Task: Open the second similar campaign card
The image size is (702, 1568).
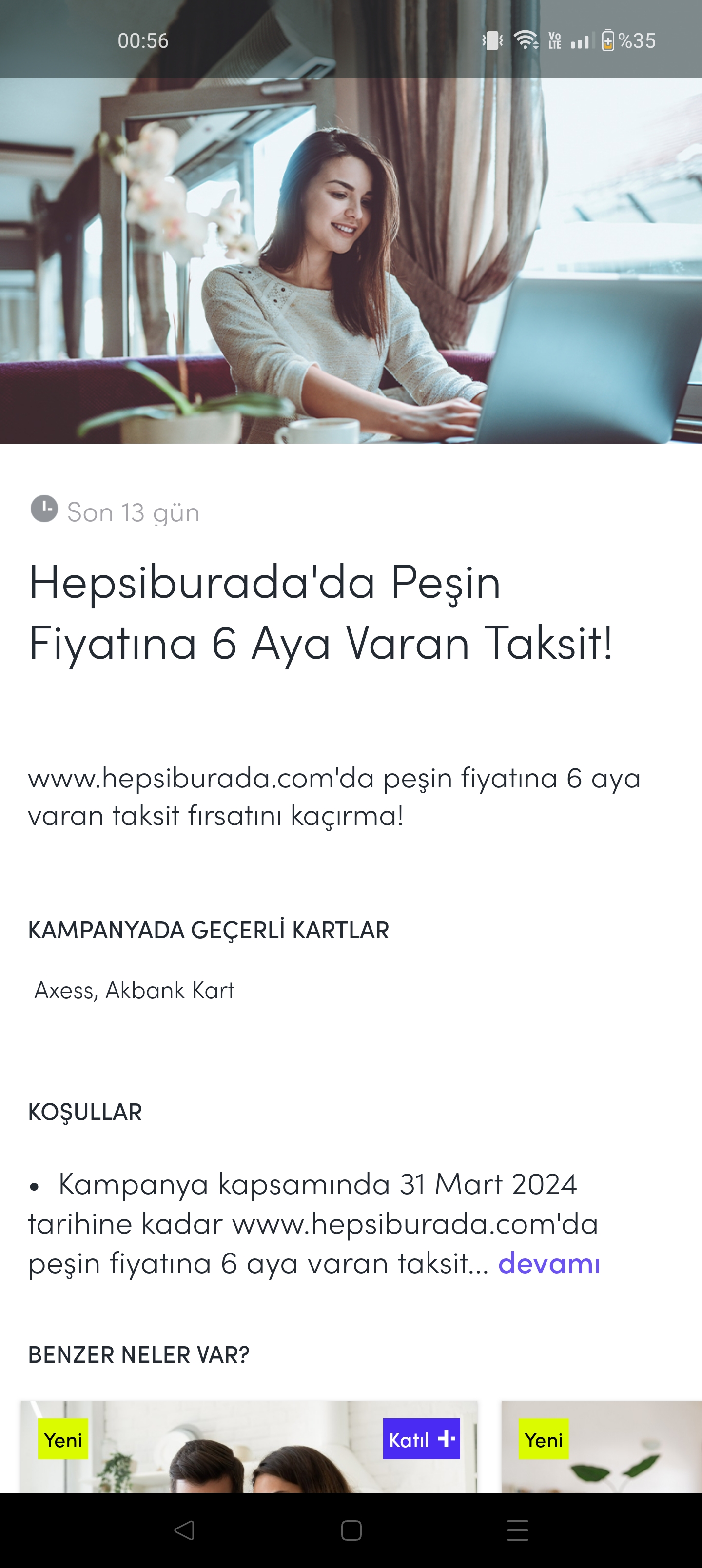Action: (602, 1446)
